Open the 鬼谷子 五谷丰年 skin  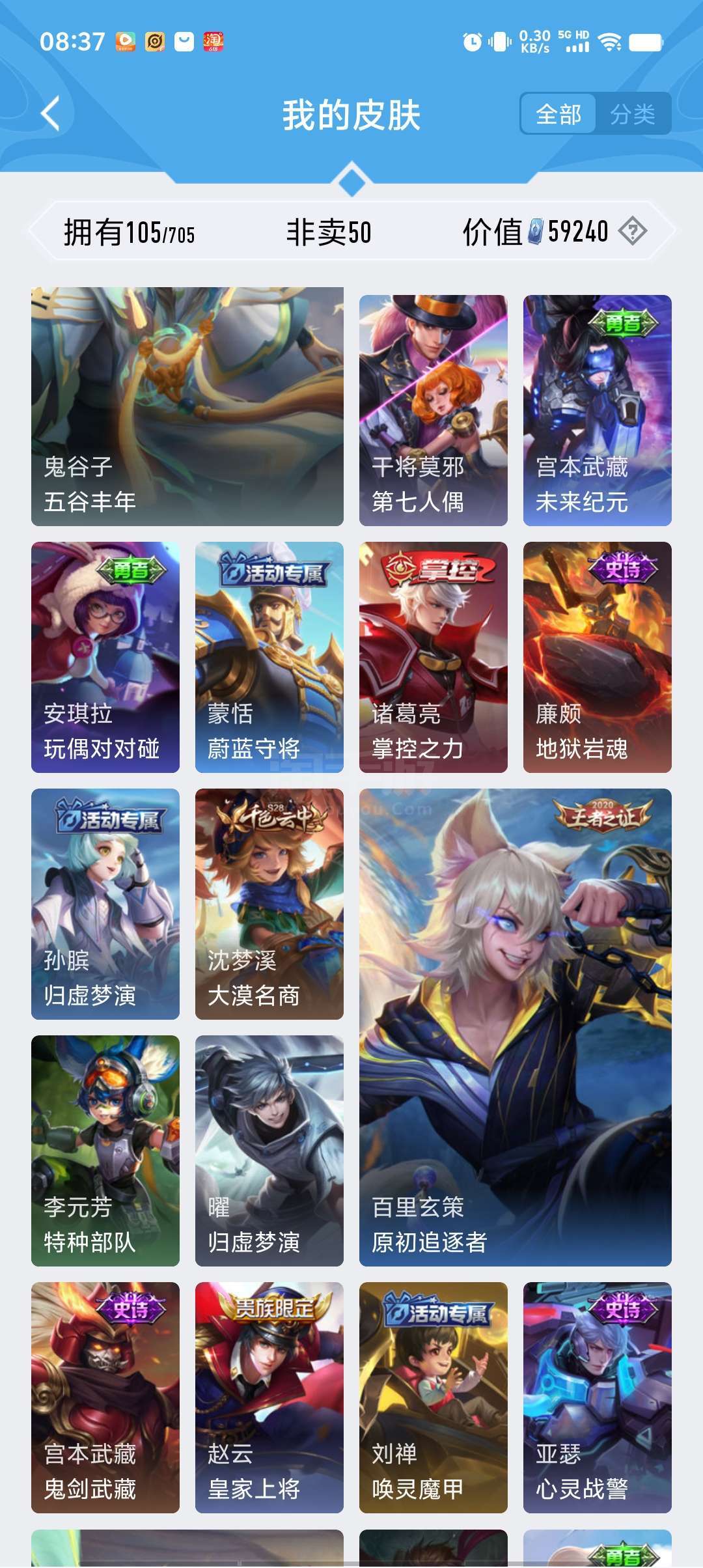(187, 406)
